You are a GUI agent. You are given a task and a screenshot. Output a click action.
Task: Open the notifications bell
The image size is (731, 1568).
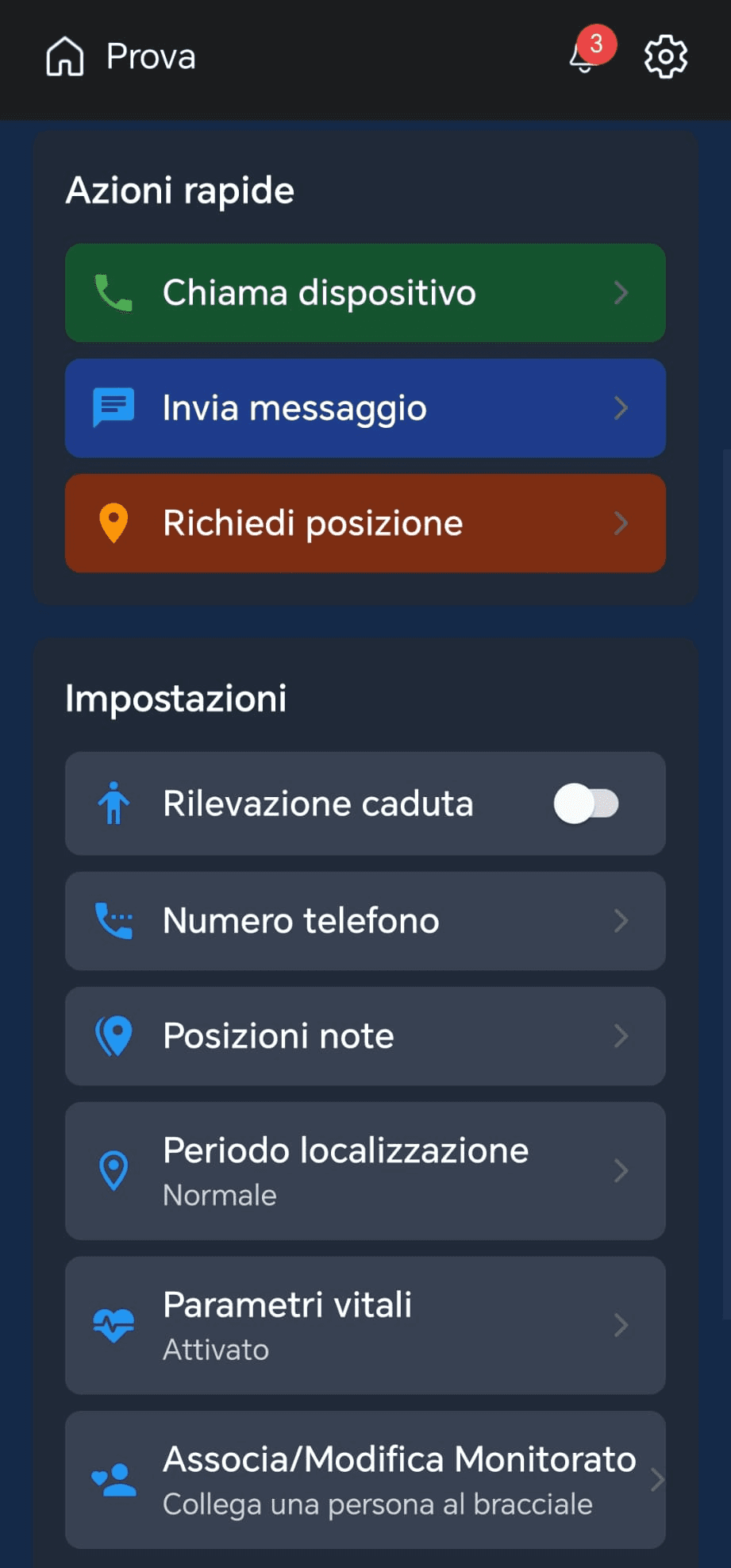[585, 56]
